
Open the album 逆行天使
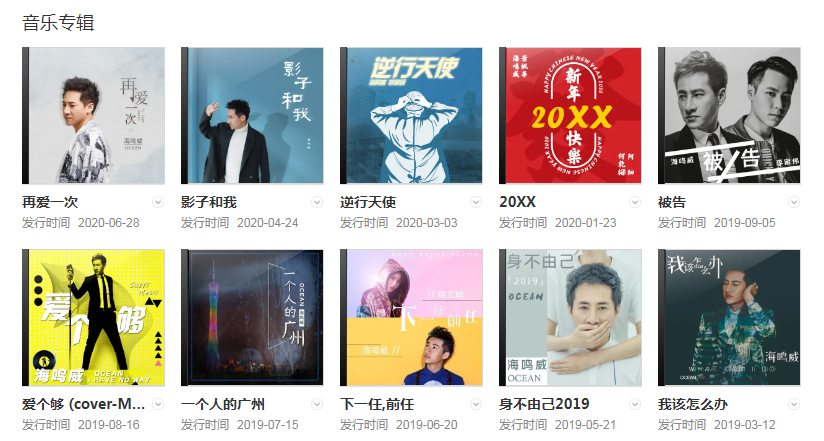point(412,115)
